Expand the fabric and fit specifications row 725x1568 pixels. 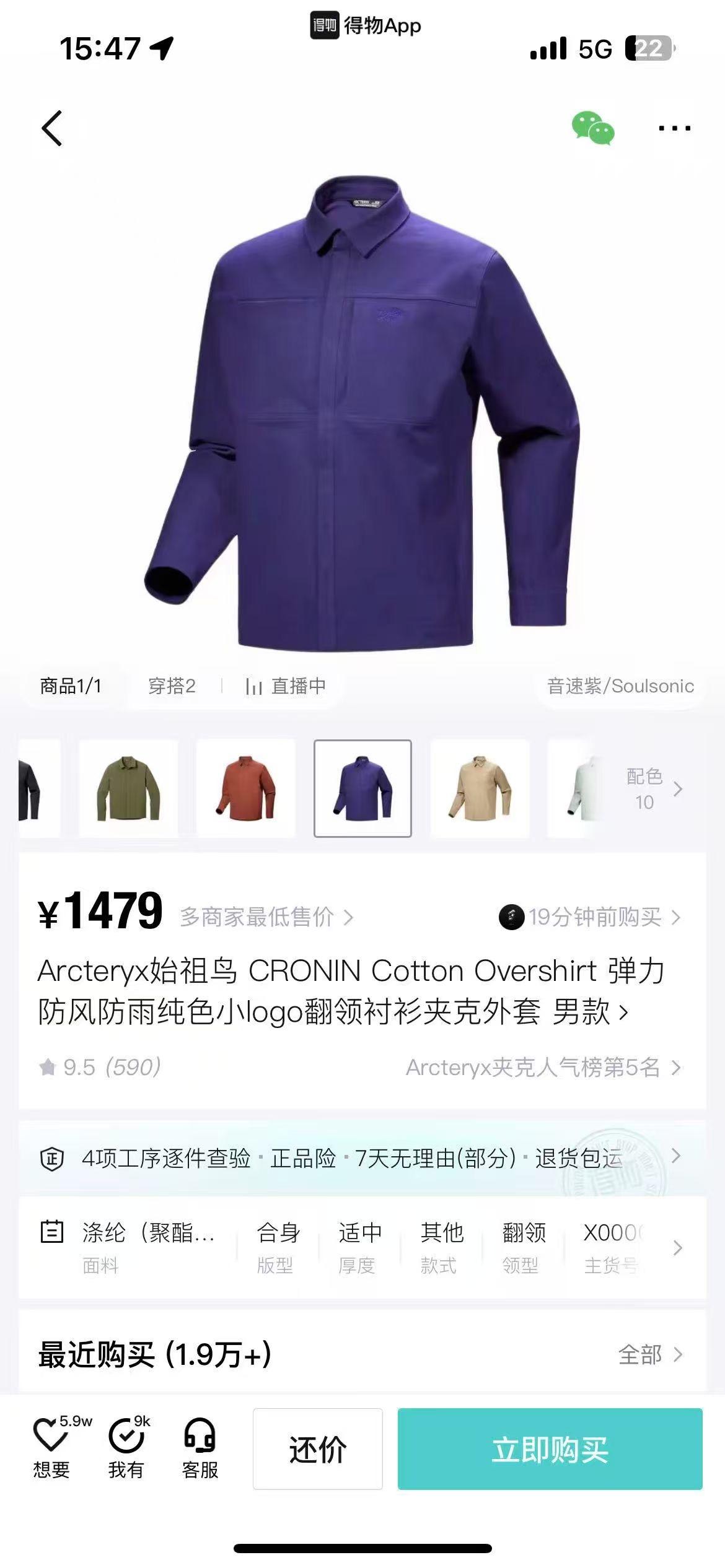pos(677,1248)
